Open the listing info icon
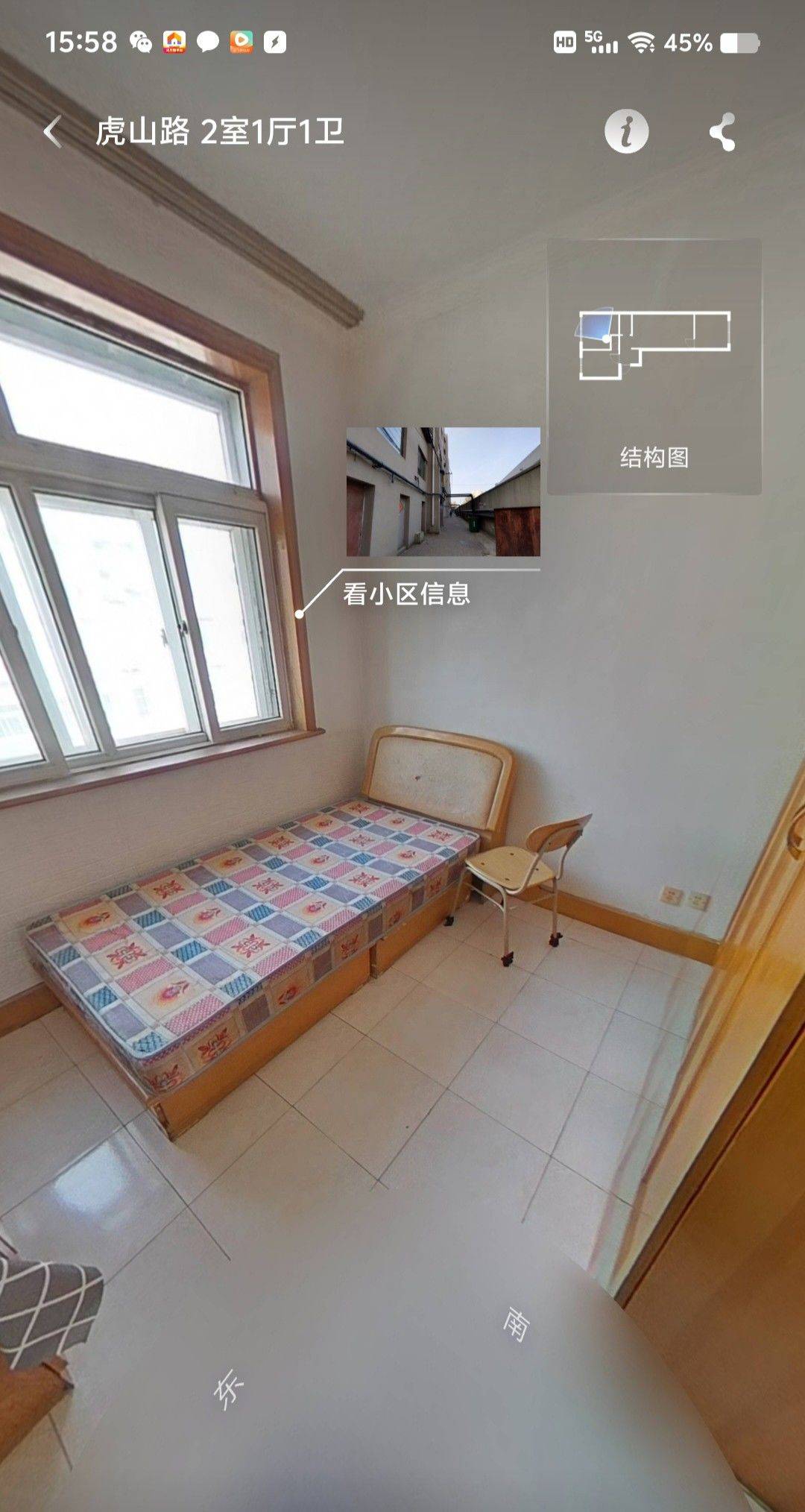The image size is (805, 1512). pyautogui.click(x=626, y=132)
